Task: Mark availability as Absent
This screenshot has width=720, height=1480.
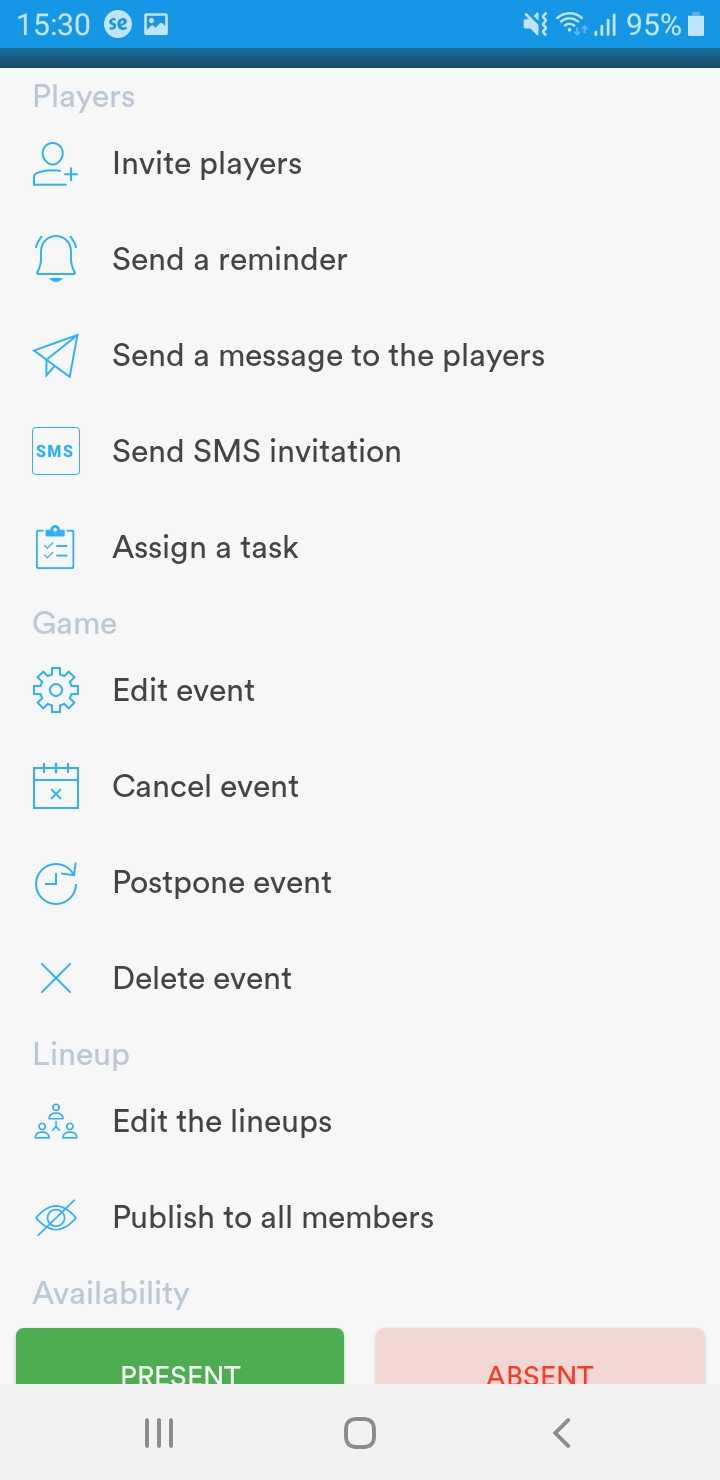Action: [540, 1358]
